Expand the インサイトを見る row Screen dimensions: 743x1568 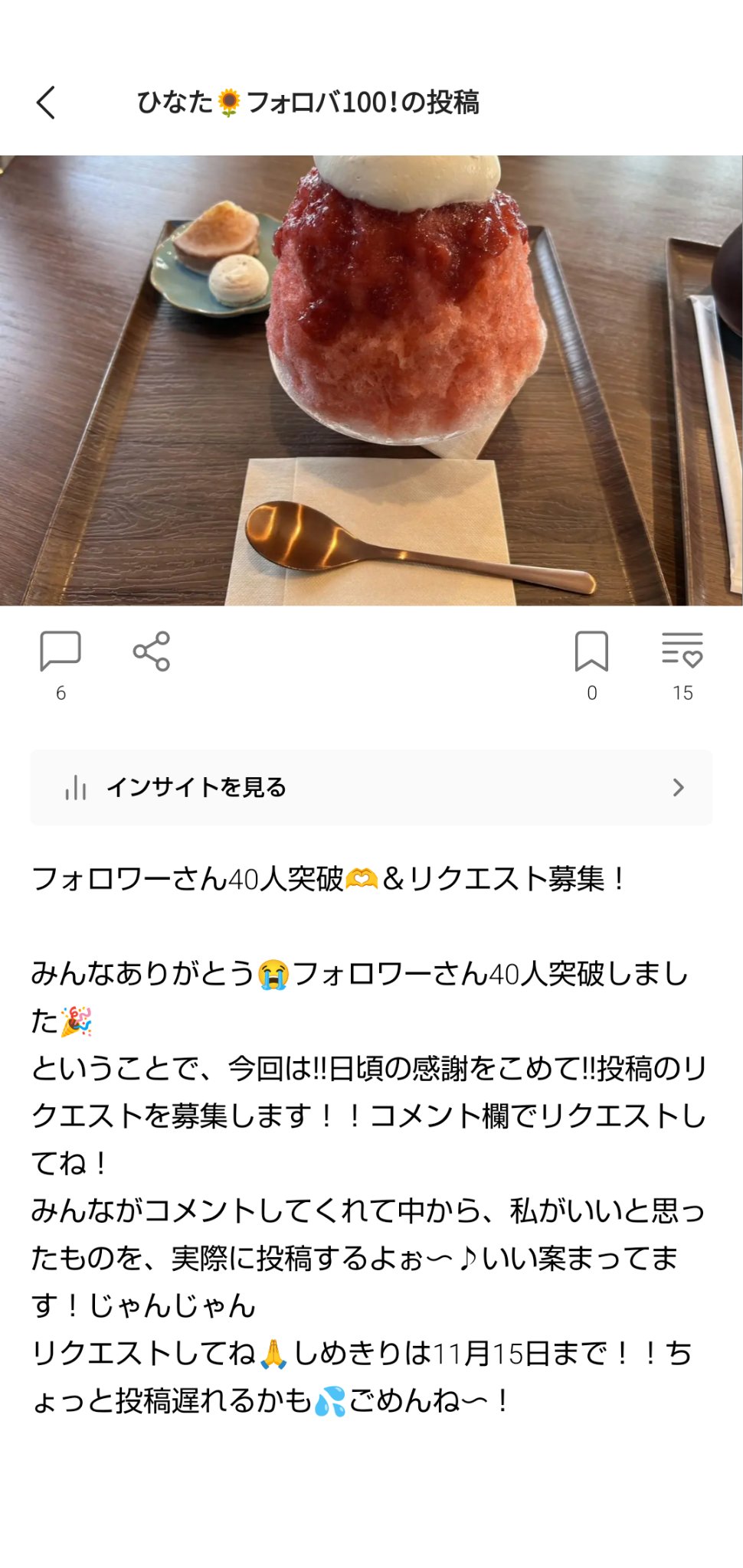click(x=371, y=786)
